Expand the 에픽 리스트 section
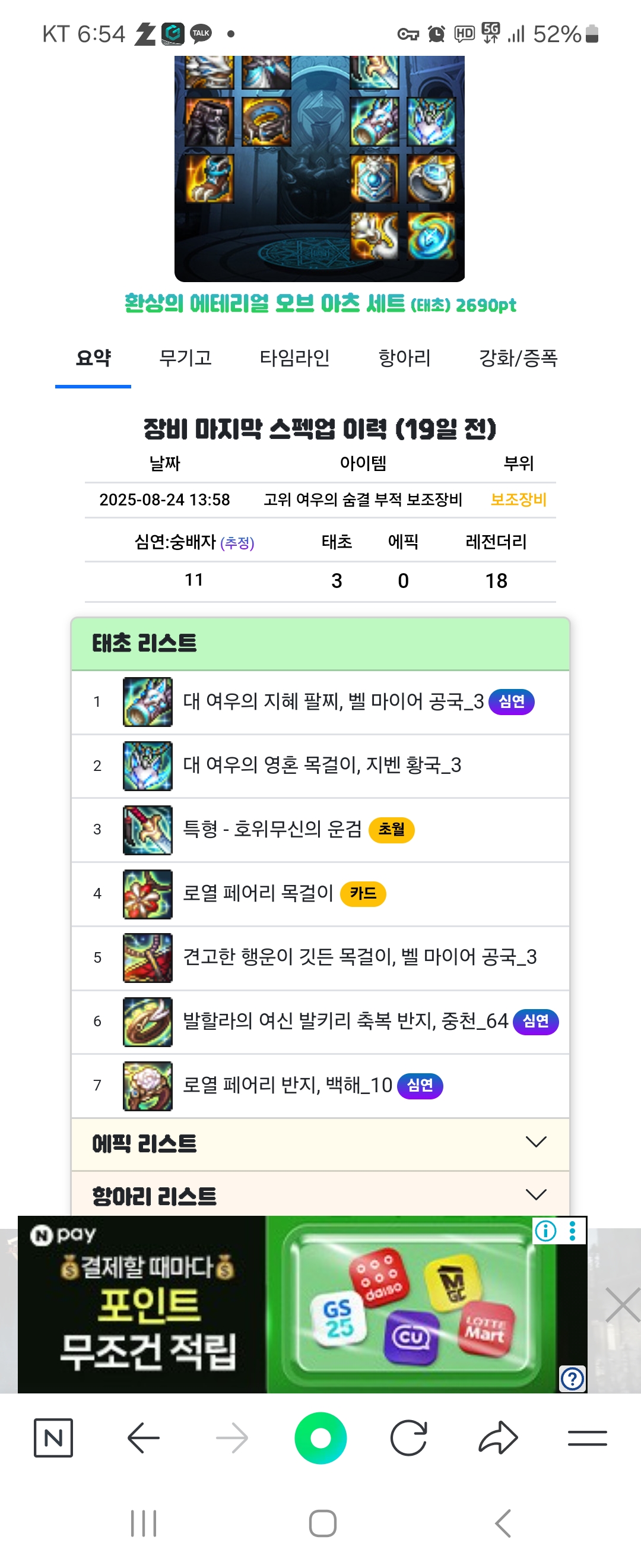641x1568 pixels. click(320, 1144)
